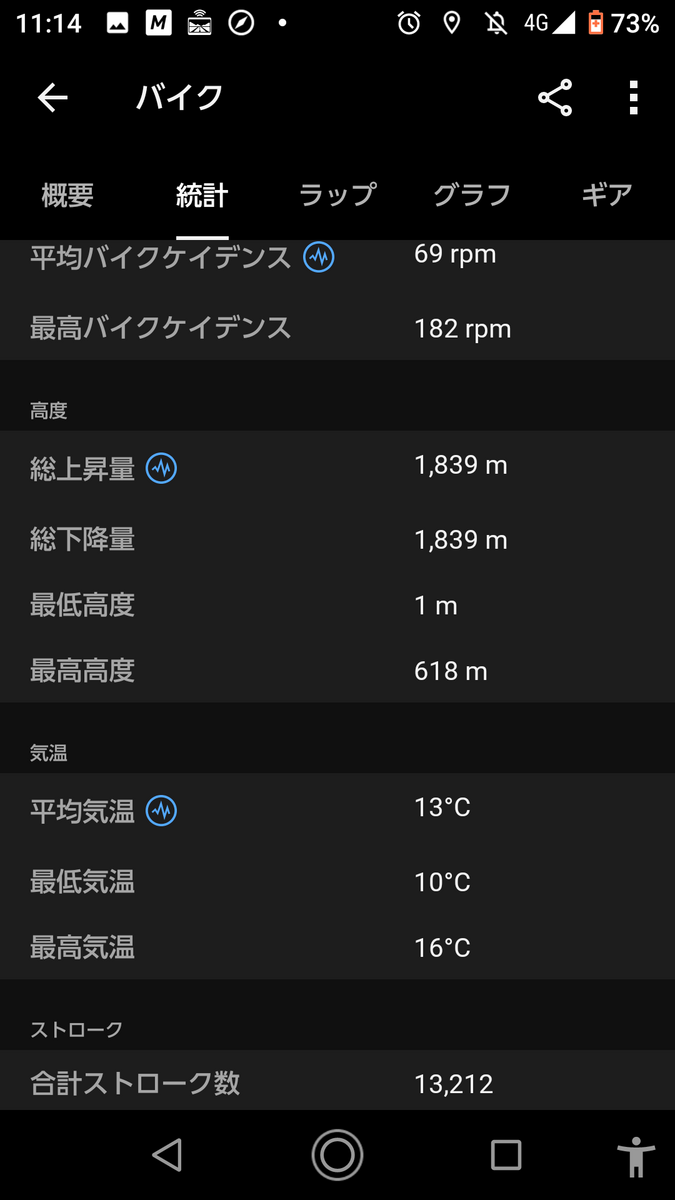Switch to the 概要 tab
This screenshot has height=1200, width=675.
[x=68, y=194]
